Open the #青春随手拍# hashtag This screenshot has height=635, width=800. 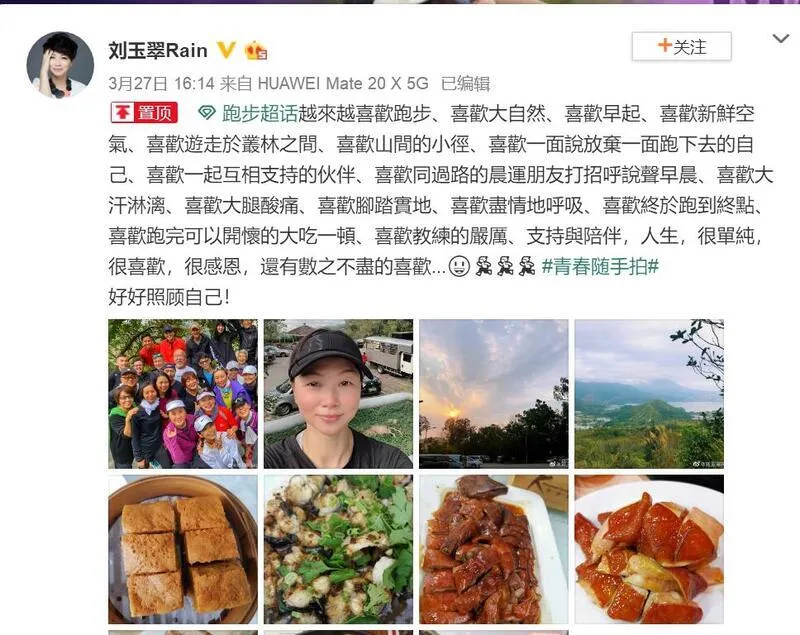coord(600,267)
